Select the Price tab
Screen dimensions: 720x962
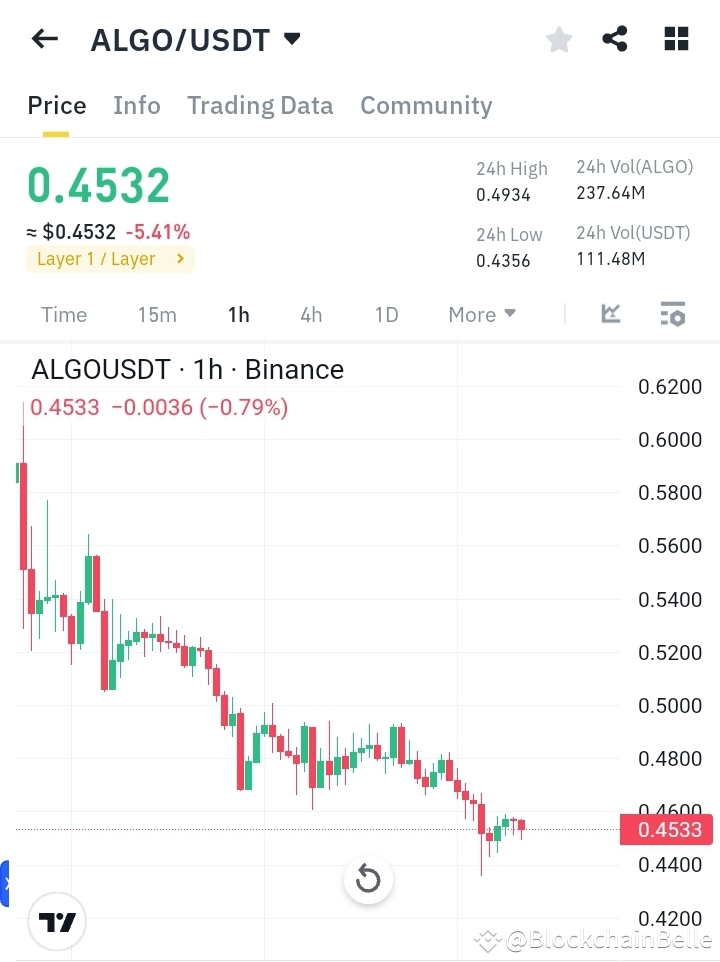point(56,105)
